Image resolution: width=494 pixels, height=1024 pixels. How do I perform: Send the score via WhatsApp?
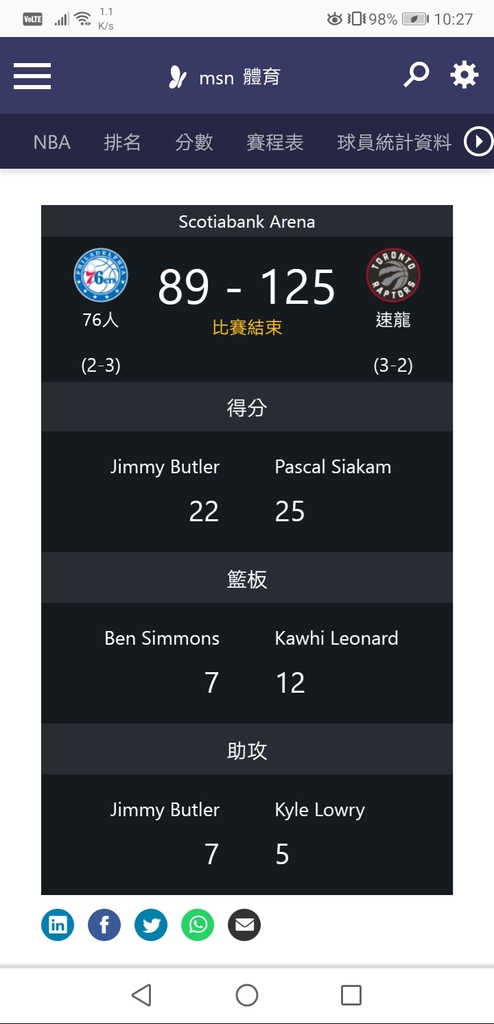[x=197, y=925]
